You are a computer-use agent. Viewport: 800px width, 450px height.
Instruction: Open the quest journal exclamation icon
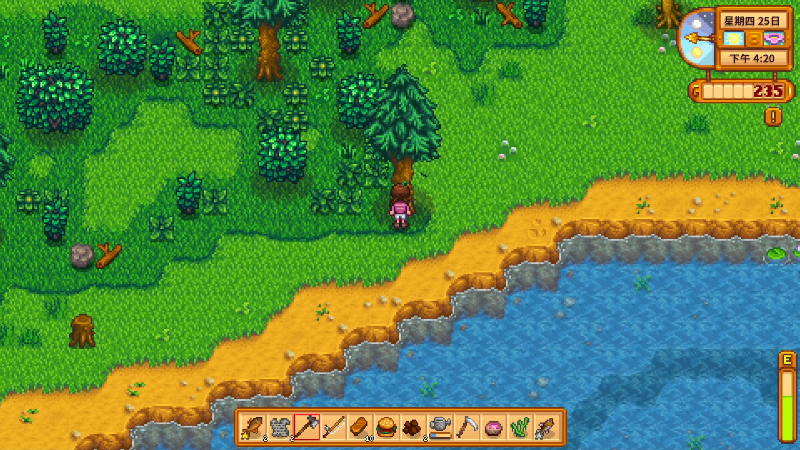tap(773, 116)
